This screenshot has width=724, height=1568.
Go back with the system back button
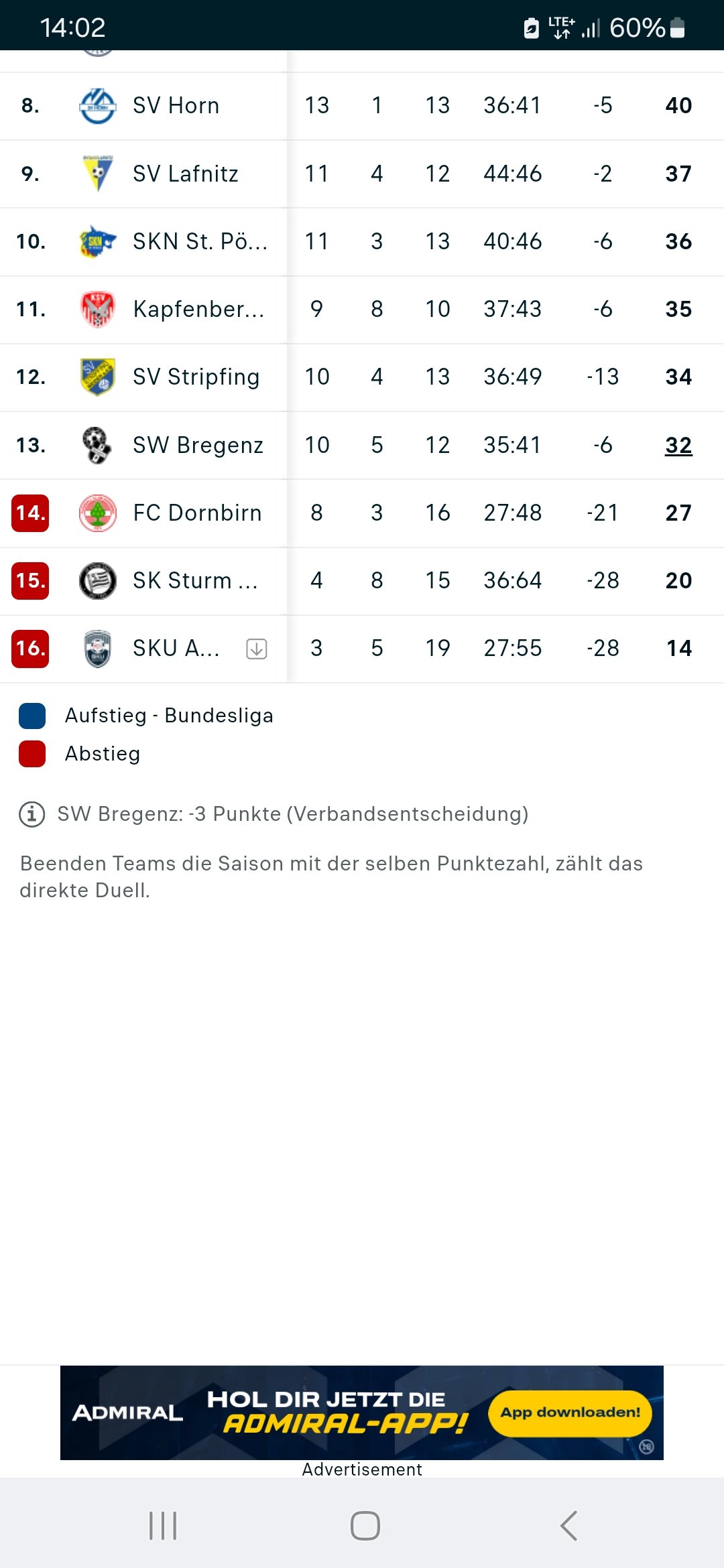coord(568,1526)
